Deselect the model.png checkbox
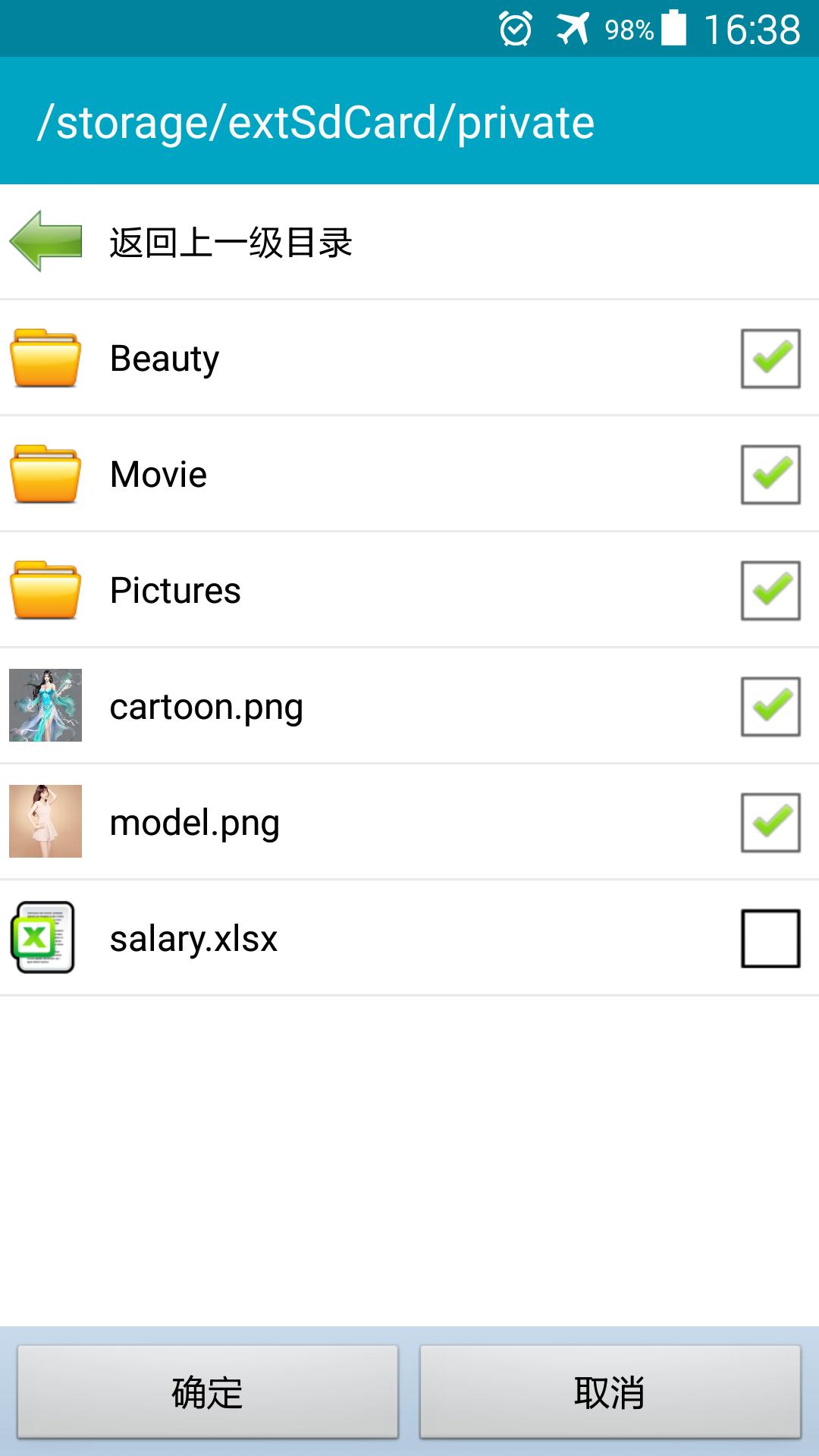 [x=770, y=823]
